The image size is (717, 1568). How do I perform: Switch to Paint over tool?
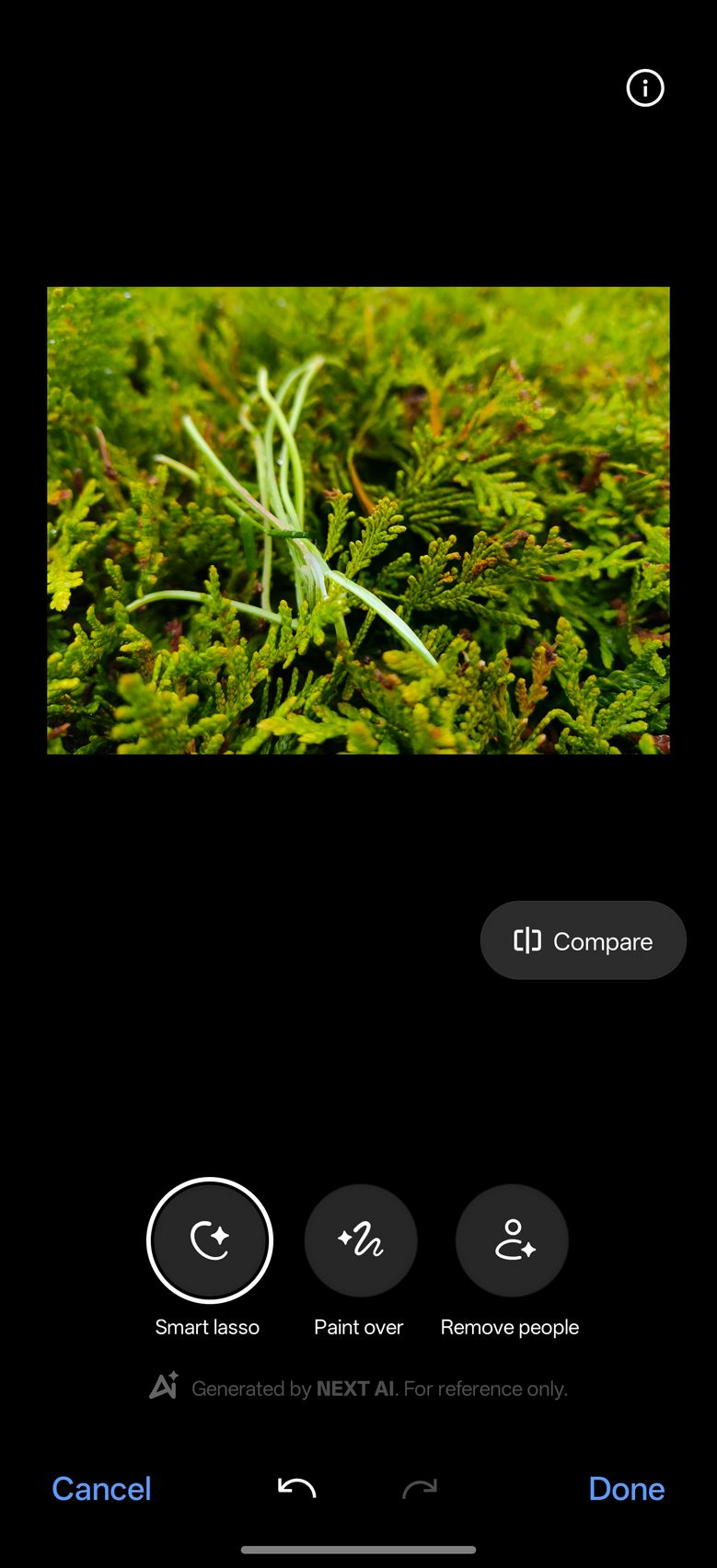[361, 1240]
